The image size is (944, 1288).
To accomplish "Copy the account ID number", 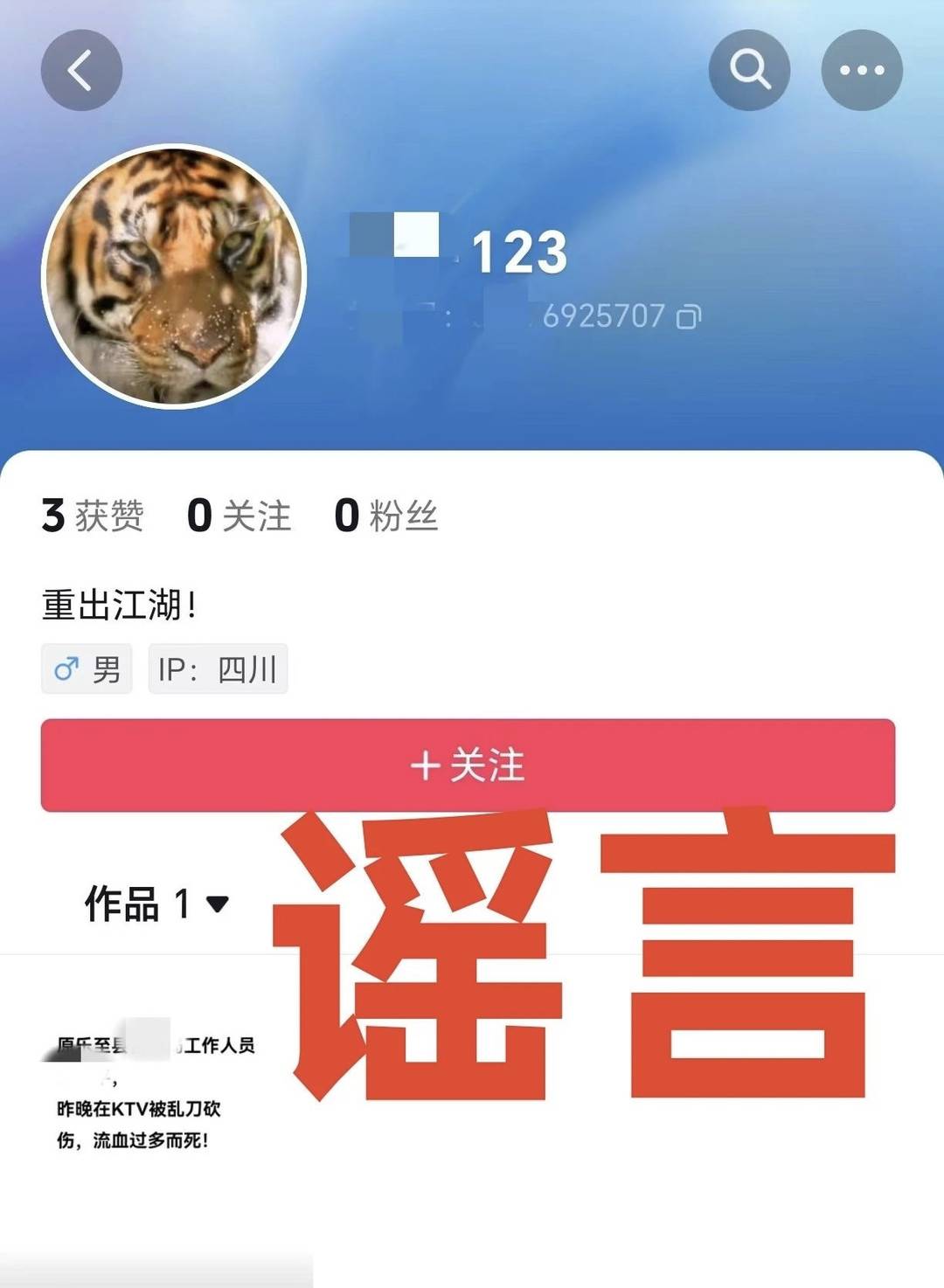I will click(x=689, y=316).
